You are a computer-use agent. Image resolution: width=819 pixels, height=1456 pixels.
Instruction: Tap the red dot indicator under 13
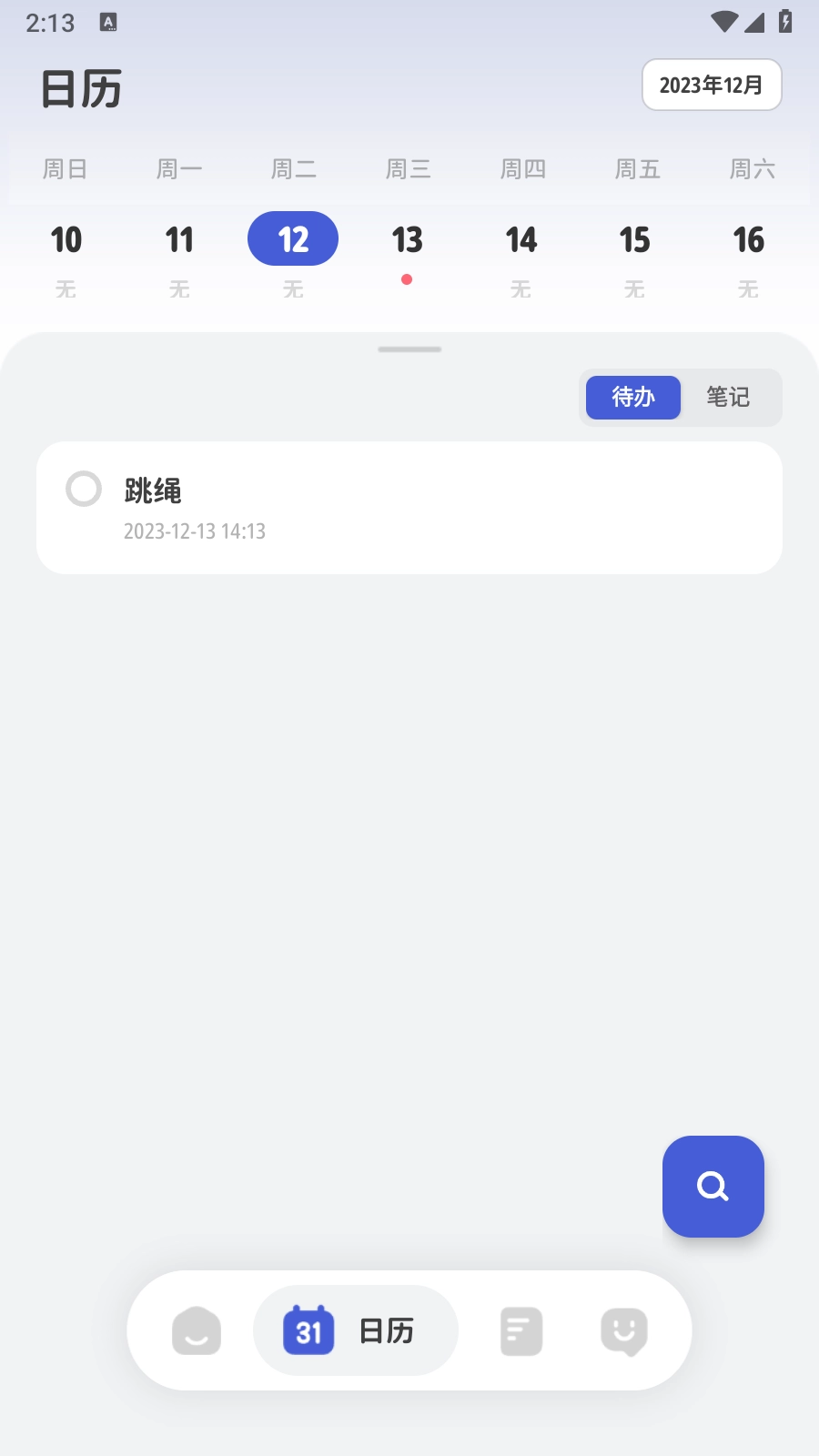[407, 280]
